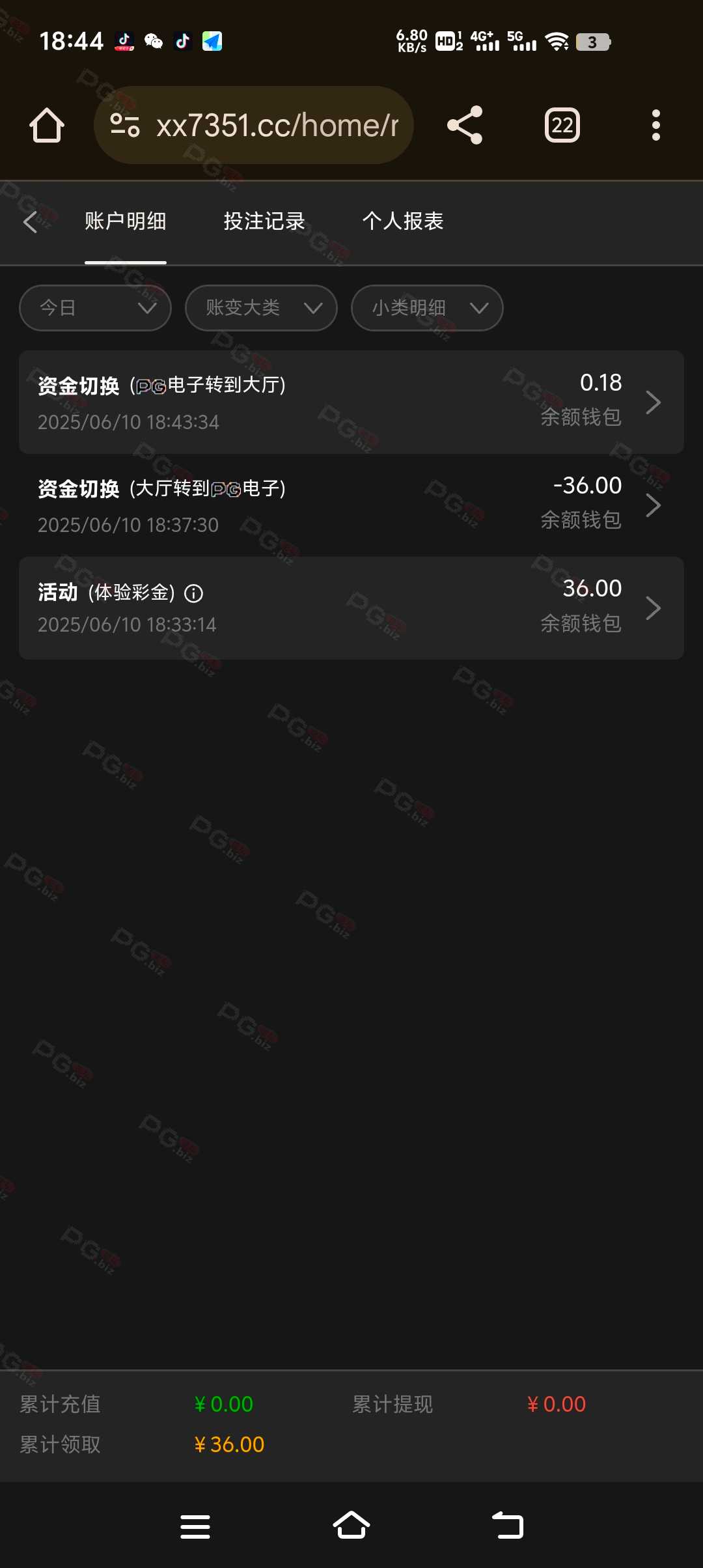Tap the info icon beside 体验彩金
Viewport: 703px width, 1568px height.
tap(194, 593)
